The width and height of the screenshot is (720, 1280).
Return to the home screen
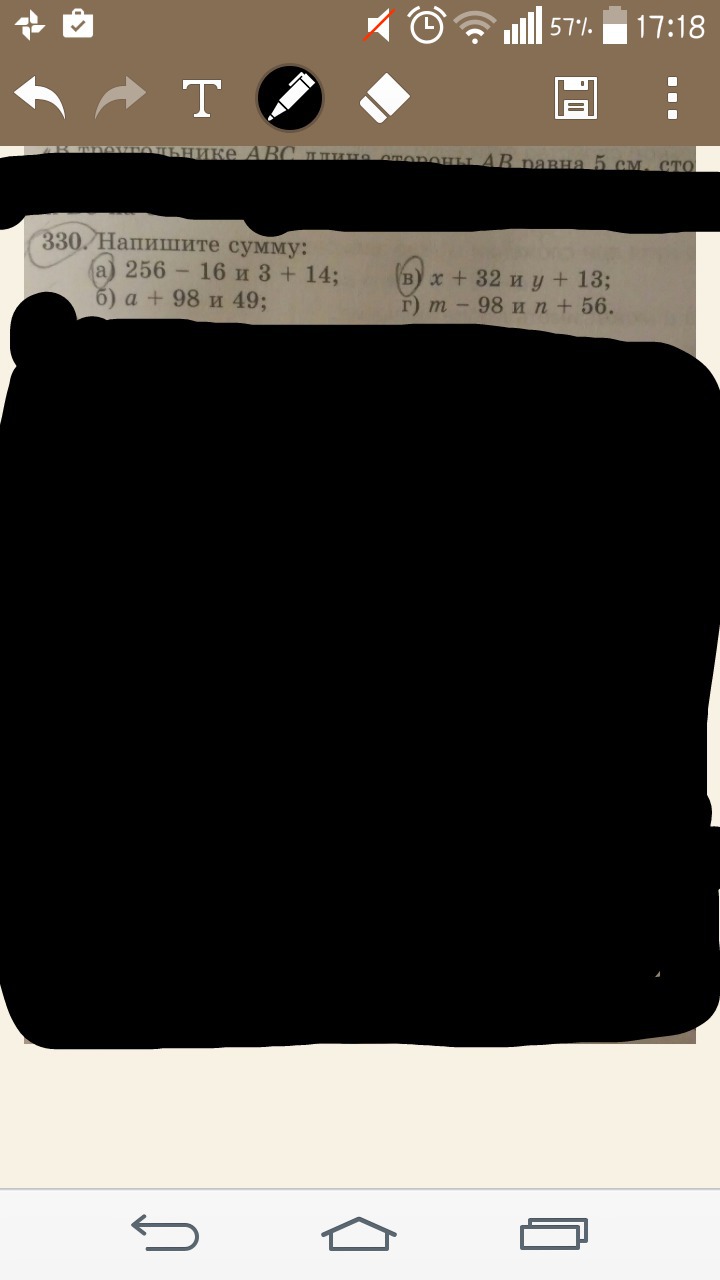click(x=359, y=1233)
